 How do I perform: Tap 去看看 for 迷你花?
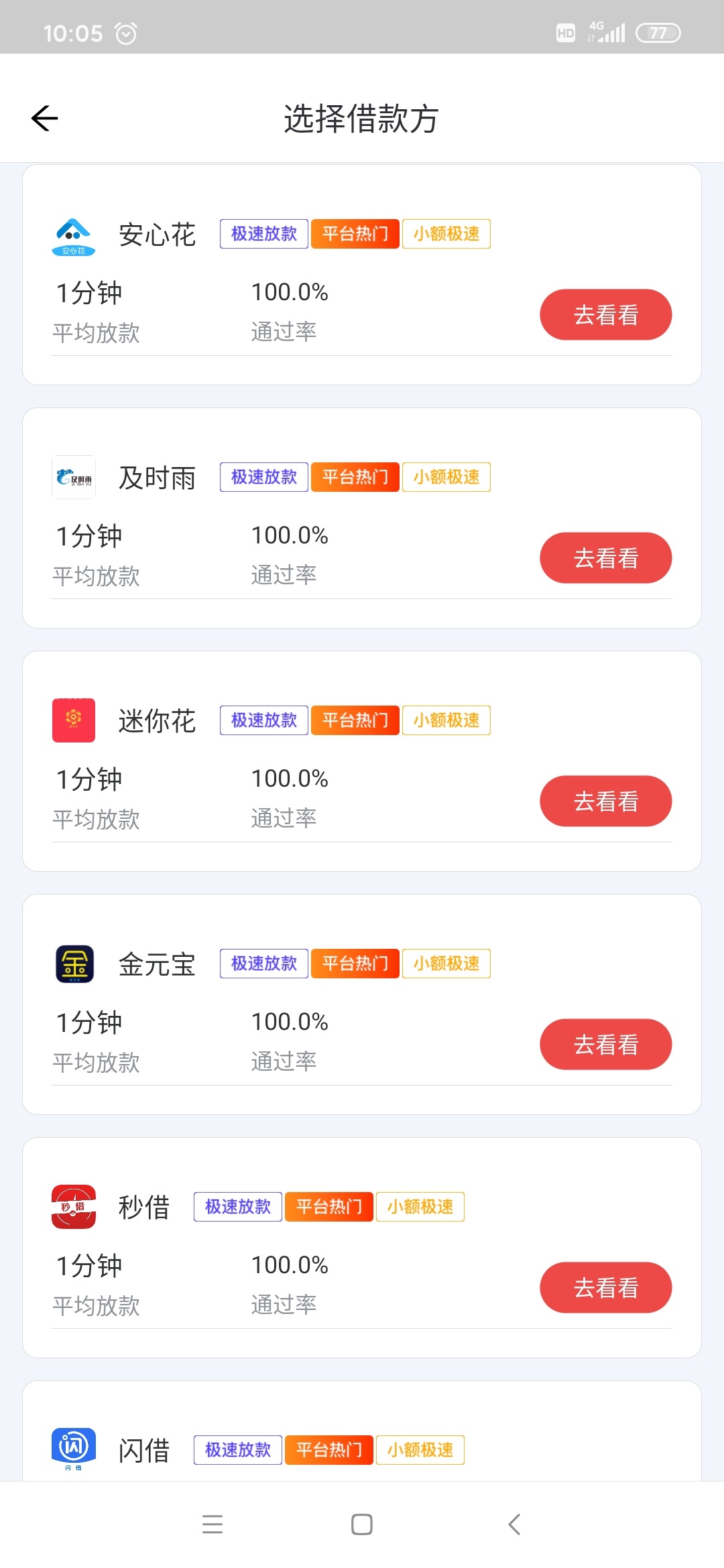(605, 801)
